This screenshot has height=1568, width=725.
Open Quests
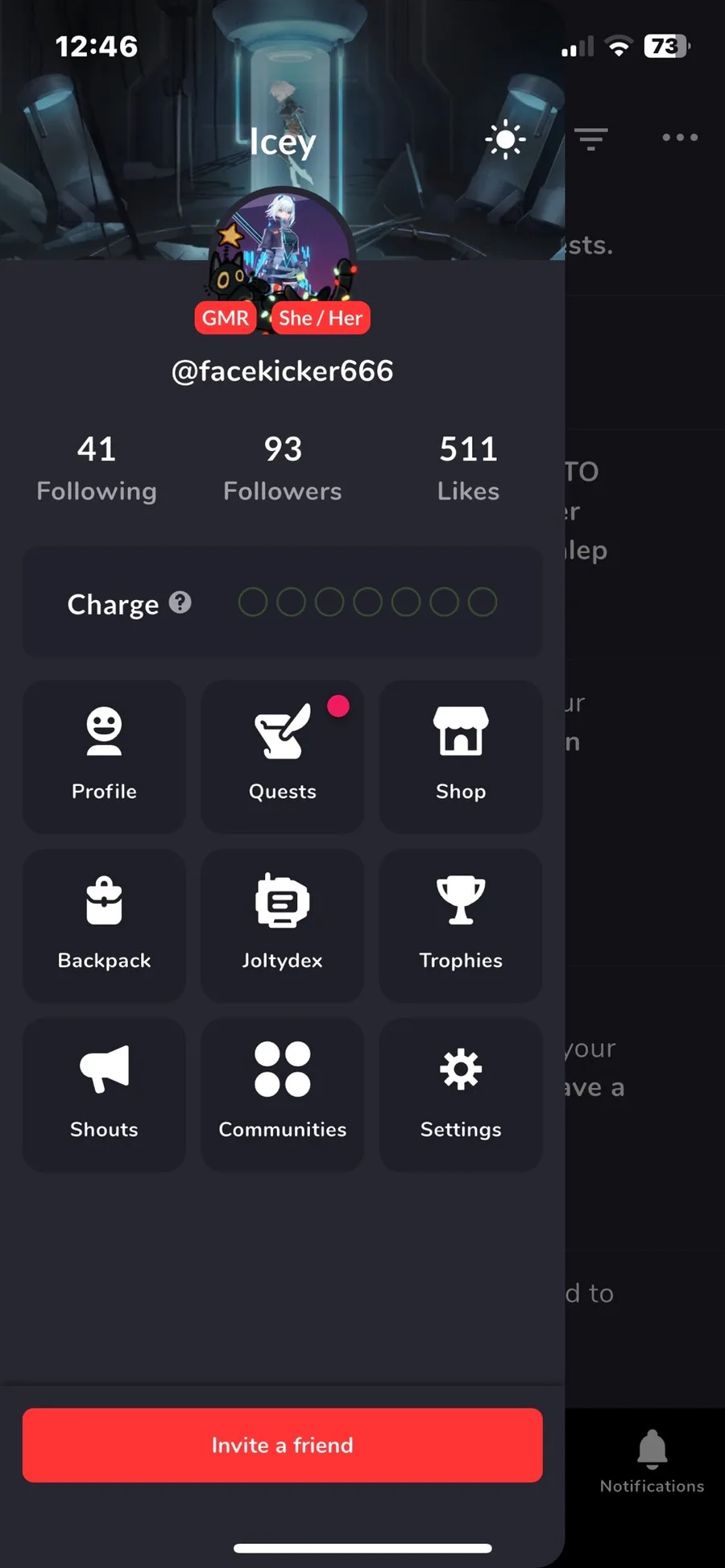click(x=283, y=756)
